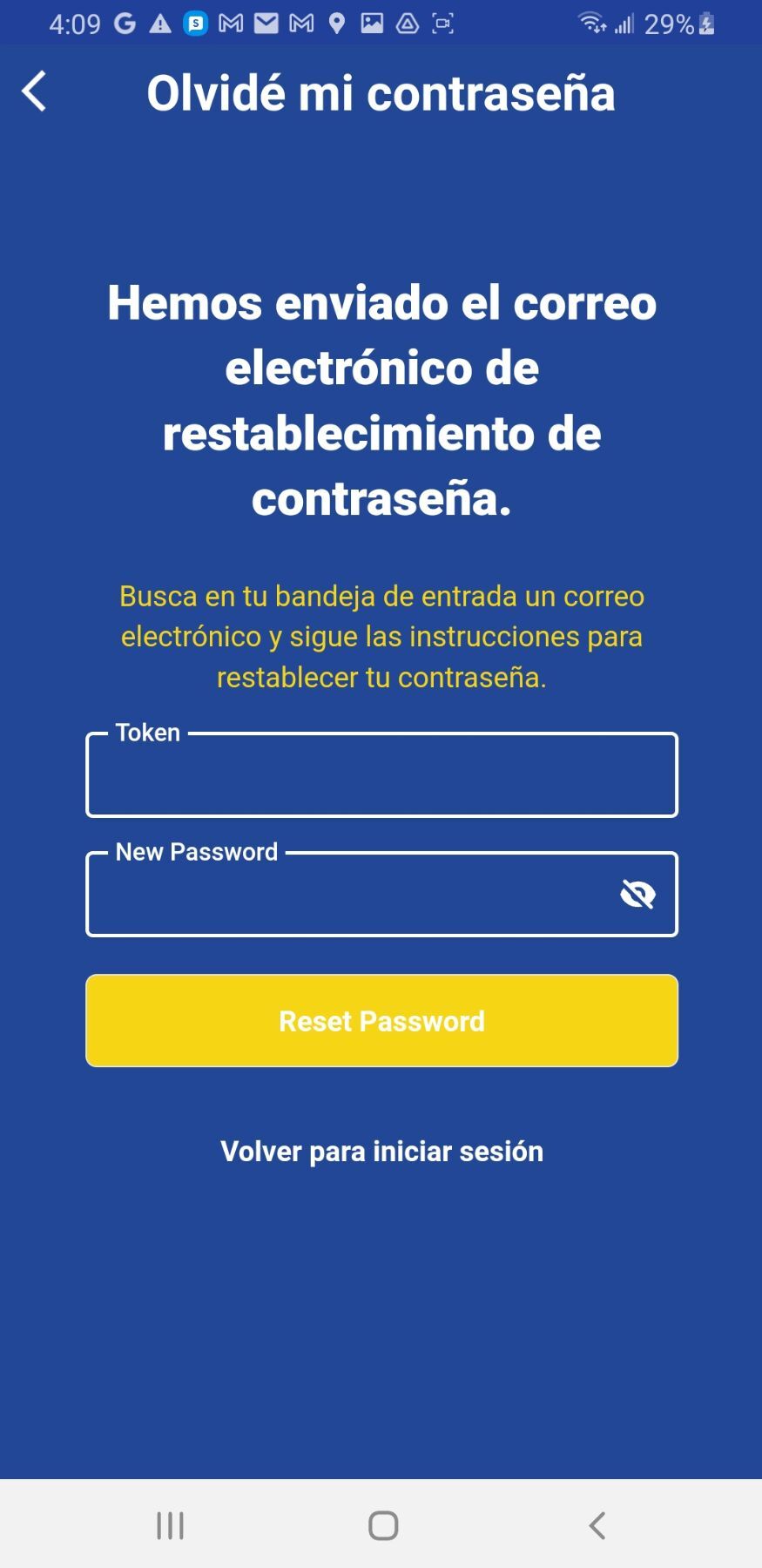Focus the Token input field
The height and width of the screenshot is (1568, 762).
pos(381,774)
